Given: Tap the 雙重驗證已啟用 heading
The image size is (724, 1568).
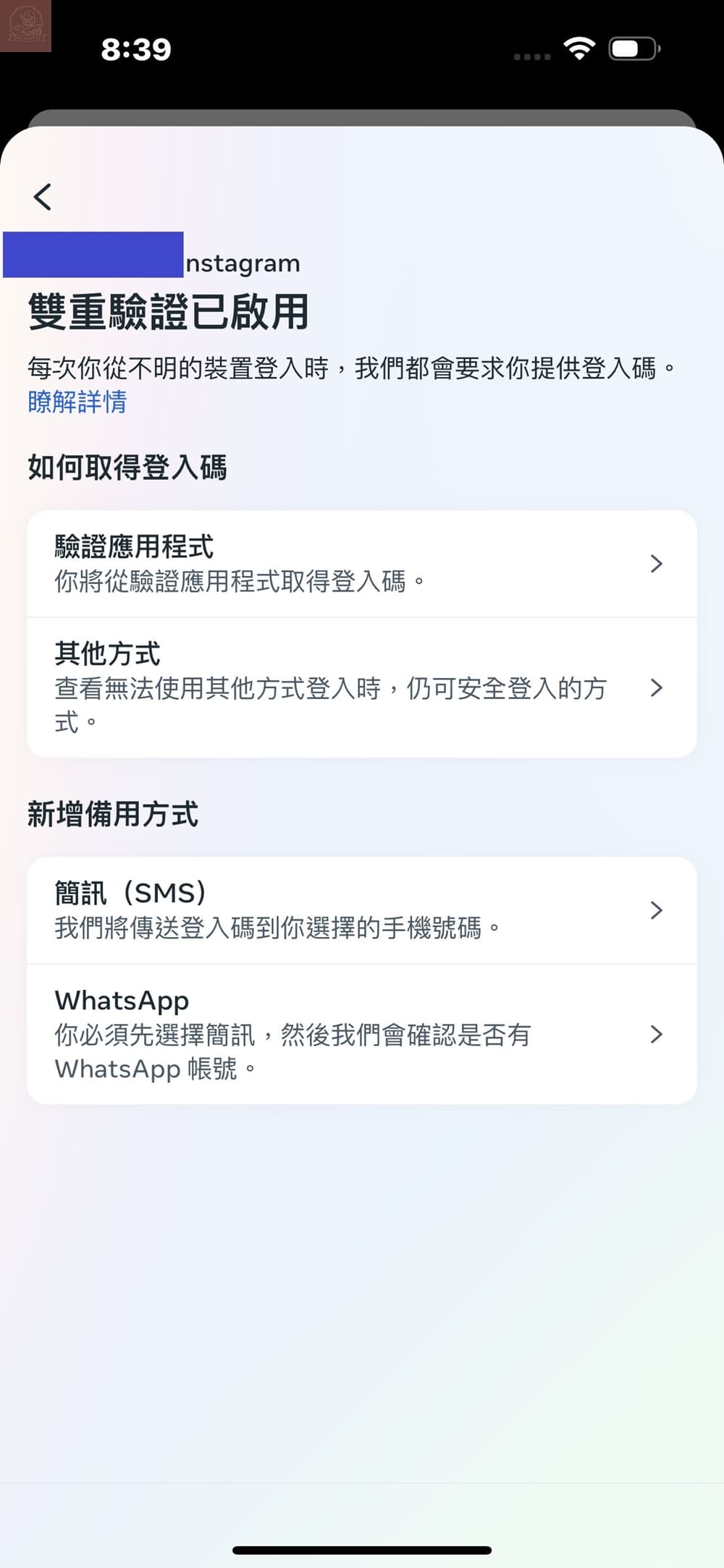Looking at the screenshot, I should point(167,313).
